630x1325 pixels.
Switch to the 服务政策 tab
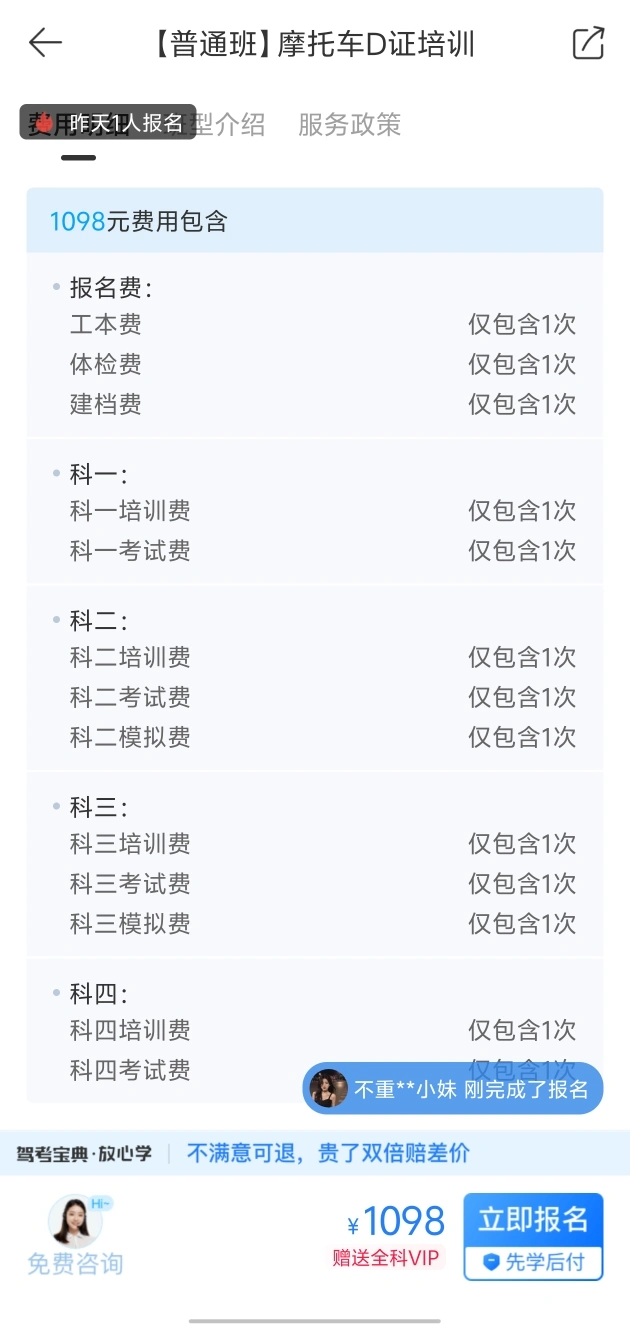pos(349,125)
